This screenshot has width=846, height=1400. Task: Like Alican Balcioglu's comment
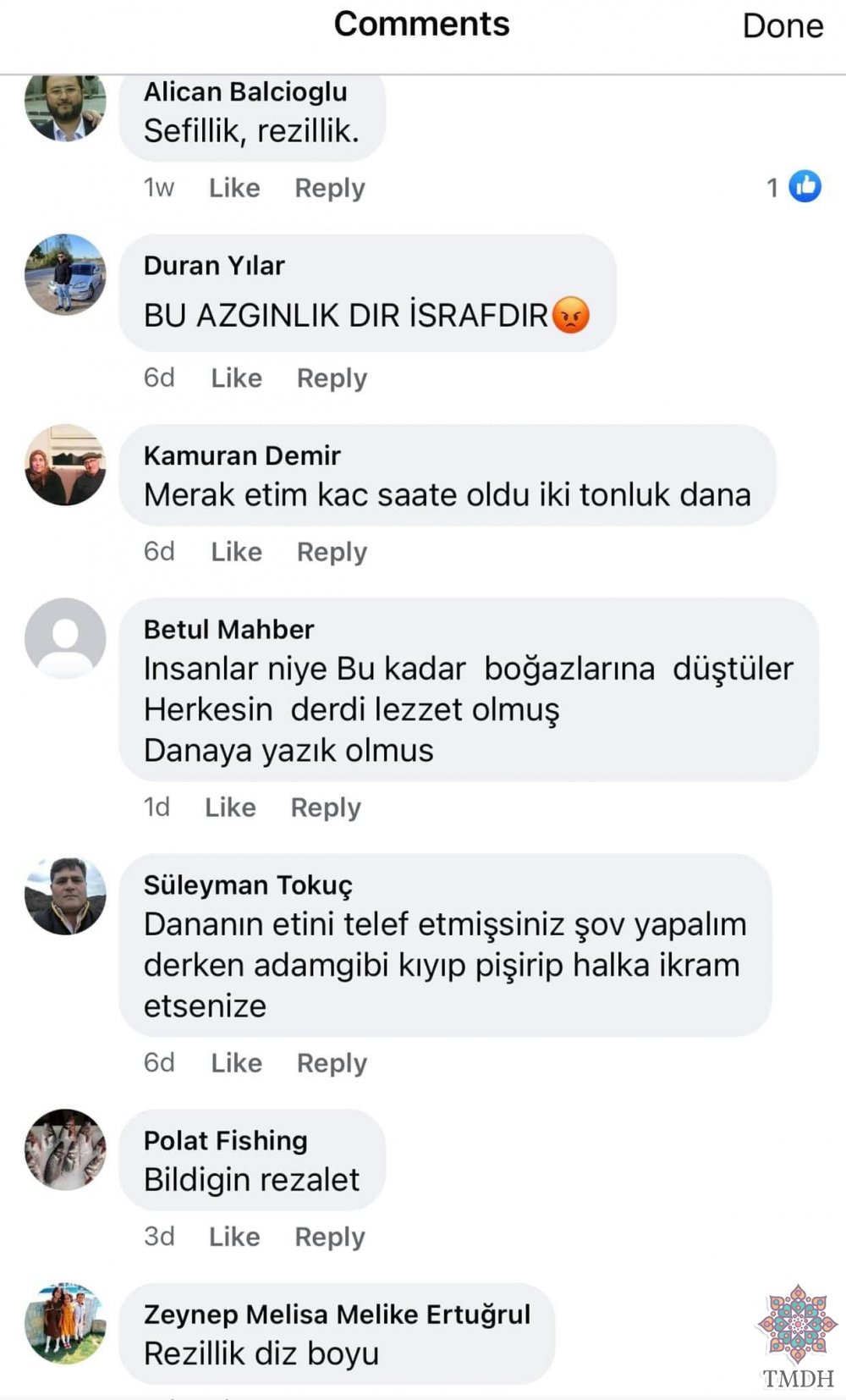[234, 188]
